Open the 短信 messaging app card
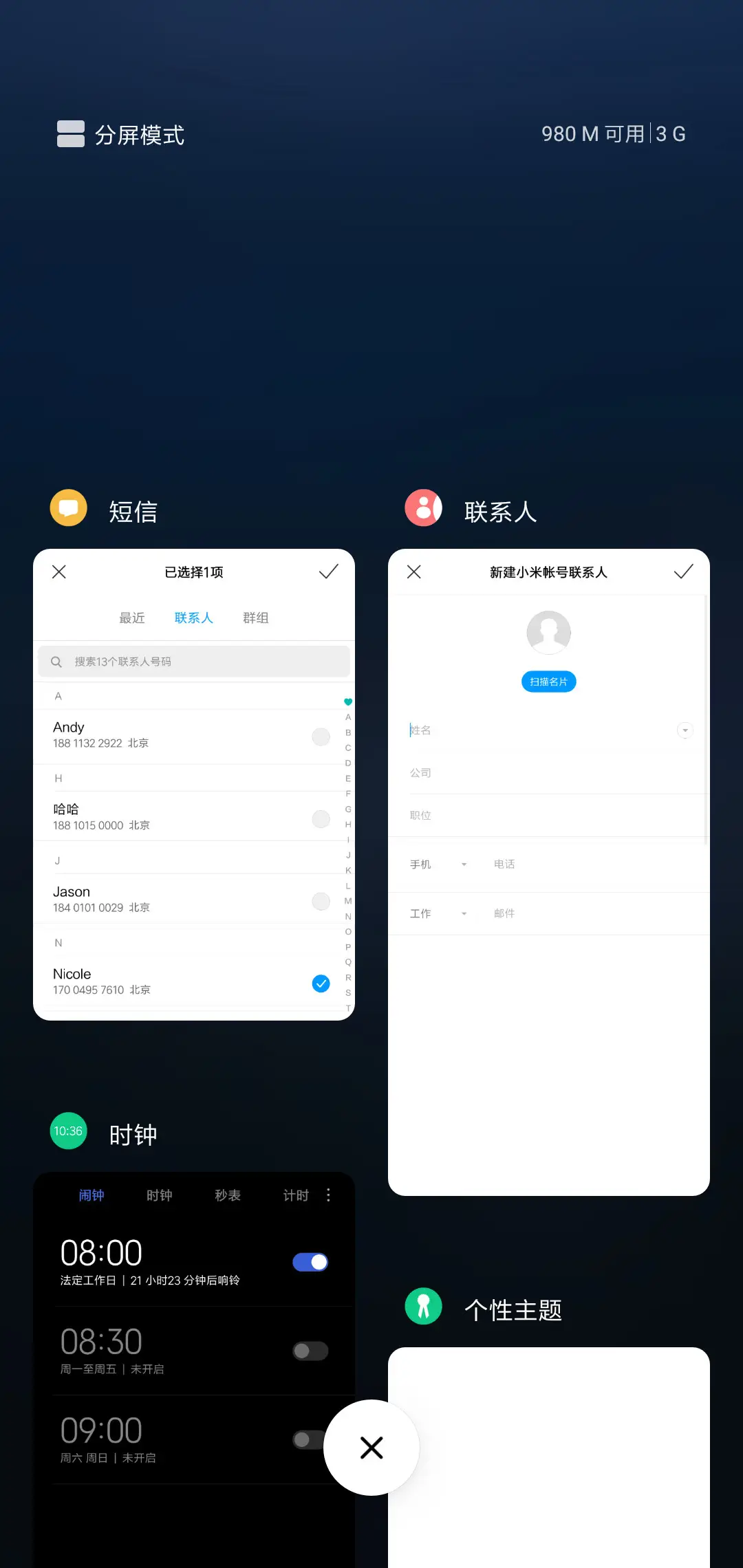Image resolution: width=743 pixels, height=1568 pixels. pyautogui.click(x=194, y=784)
